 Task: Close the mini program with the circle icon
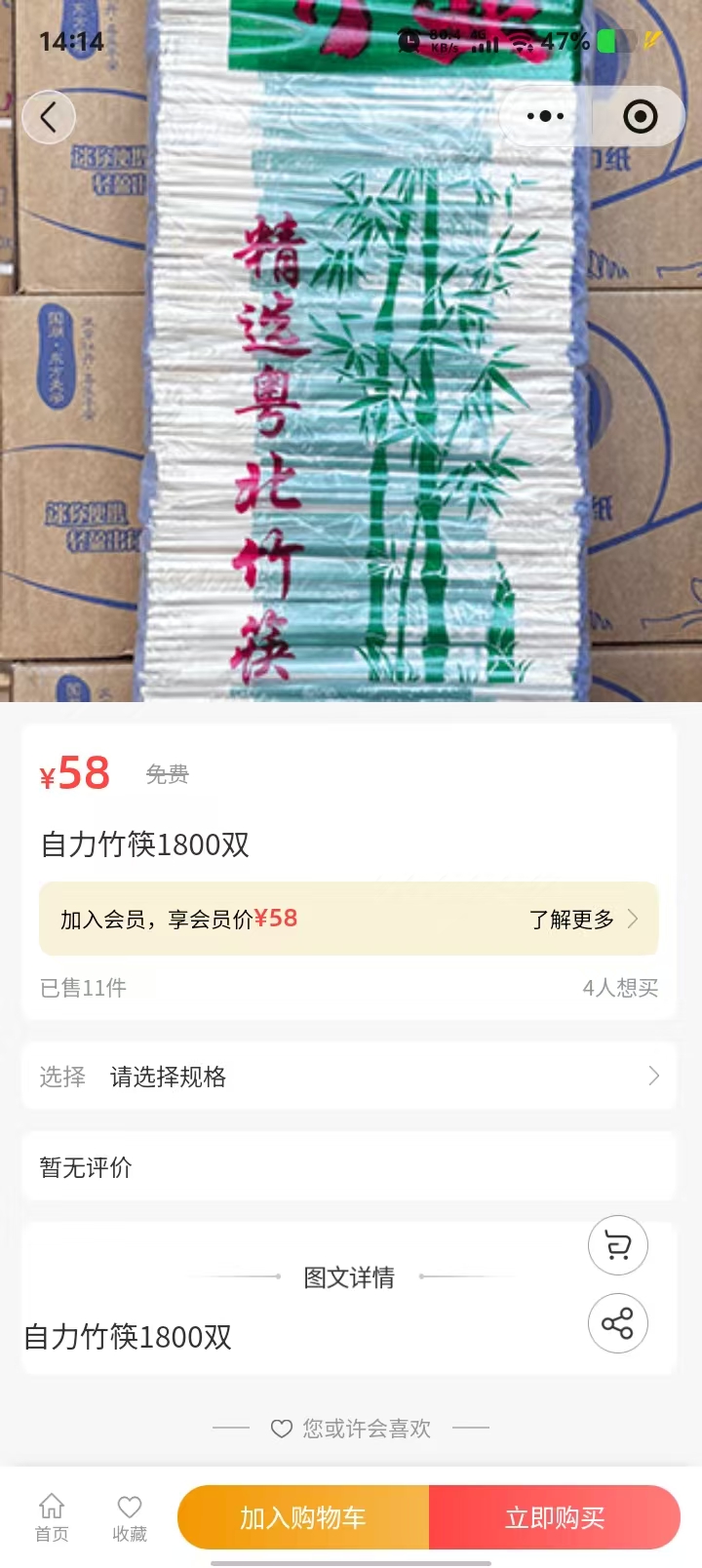click(x=640, y=117)
